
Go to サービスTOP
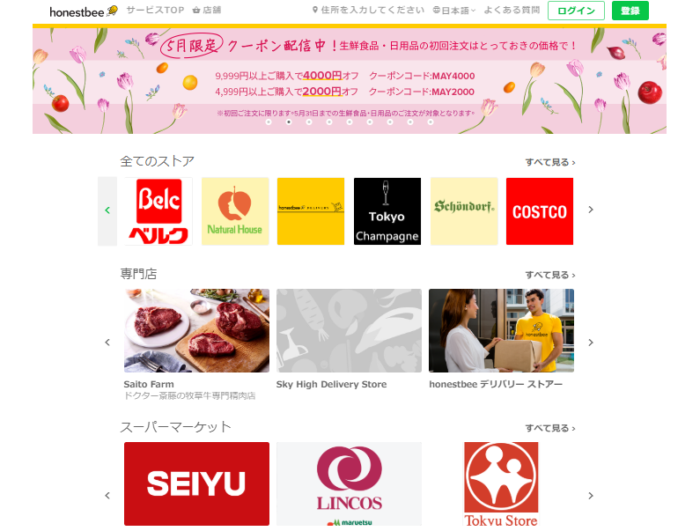(155, 11)
